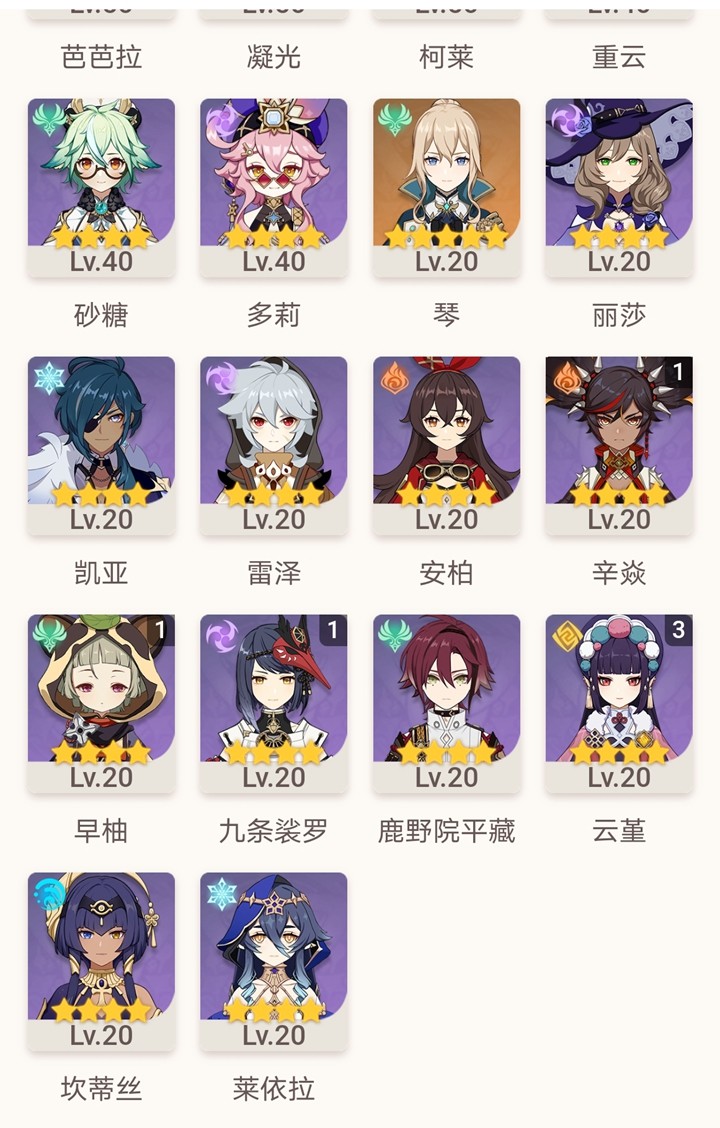The image size is (720, 1128).
Task: View the 早柚 character card
Action: click(x=101, y=701)
